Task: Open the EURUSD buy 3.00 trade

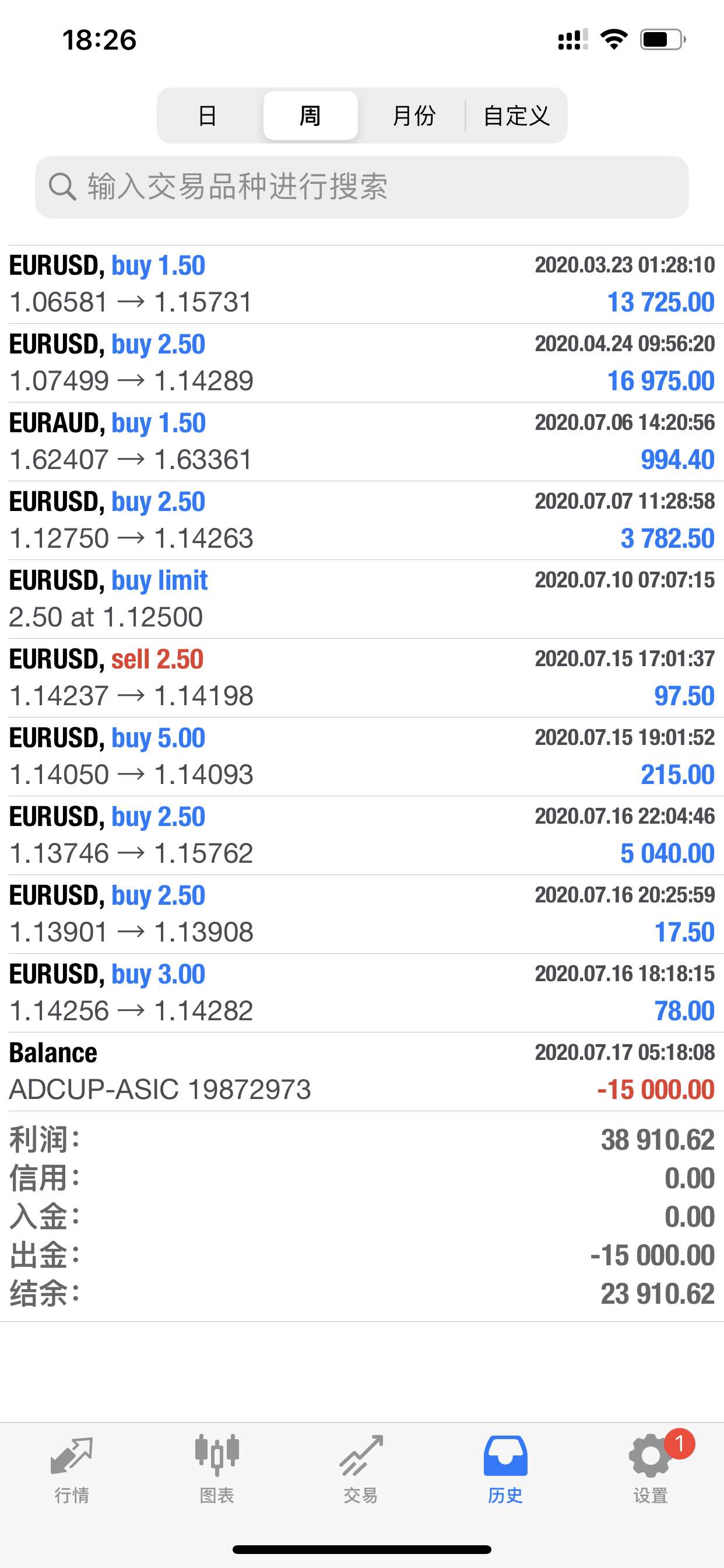Action: [362, 993]
